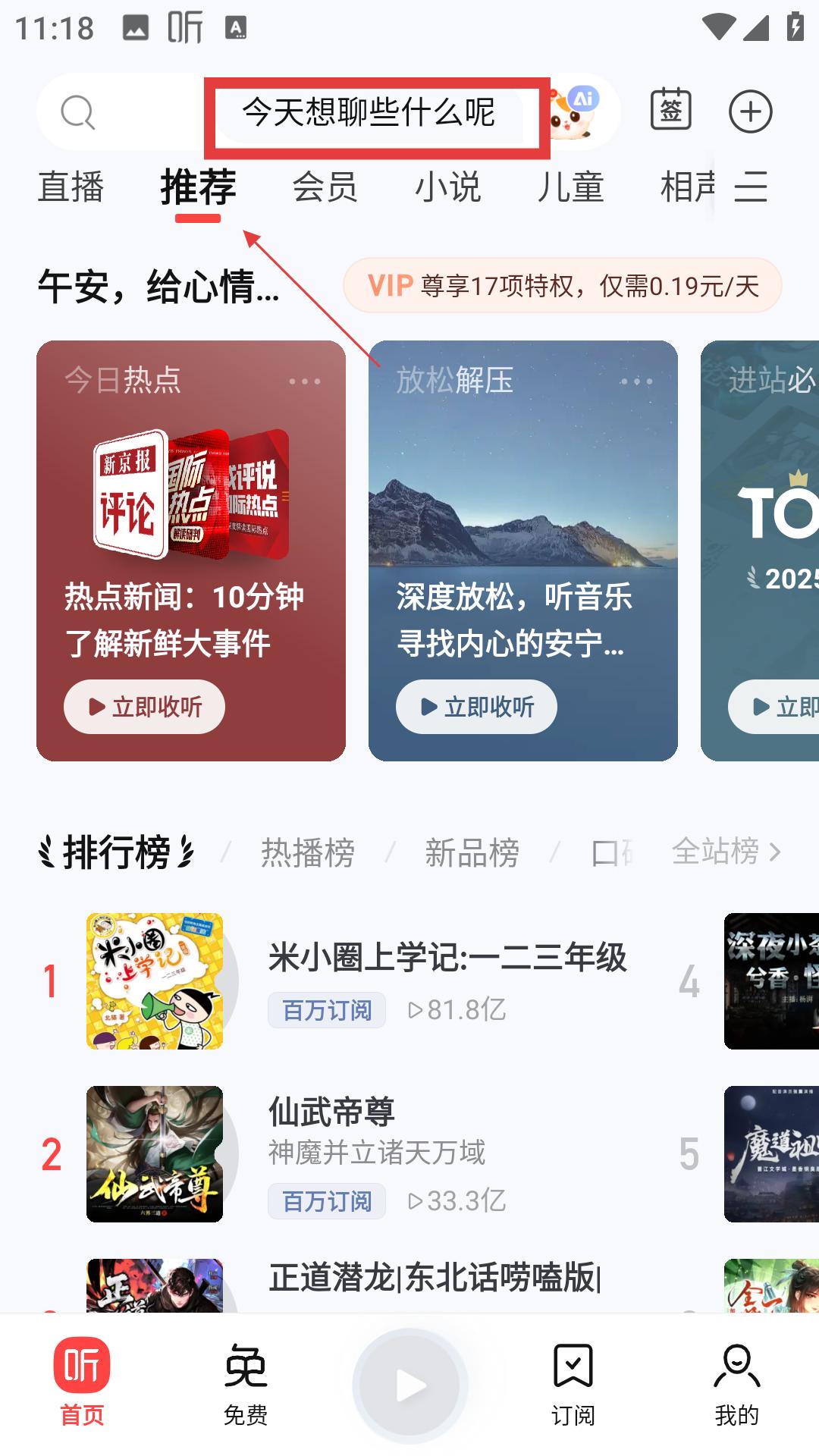The image size is (819, 1456).
Task: Tap the center play button
Action: (x=410, y=1386)
